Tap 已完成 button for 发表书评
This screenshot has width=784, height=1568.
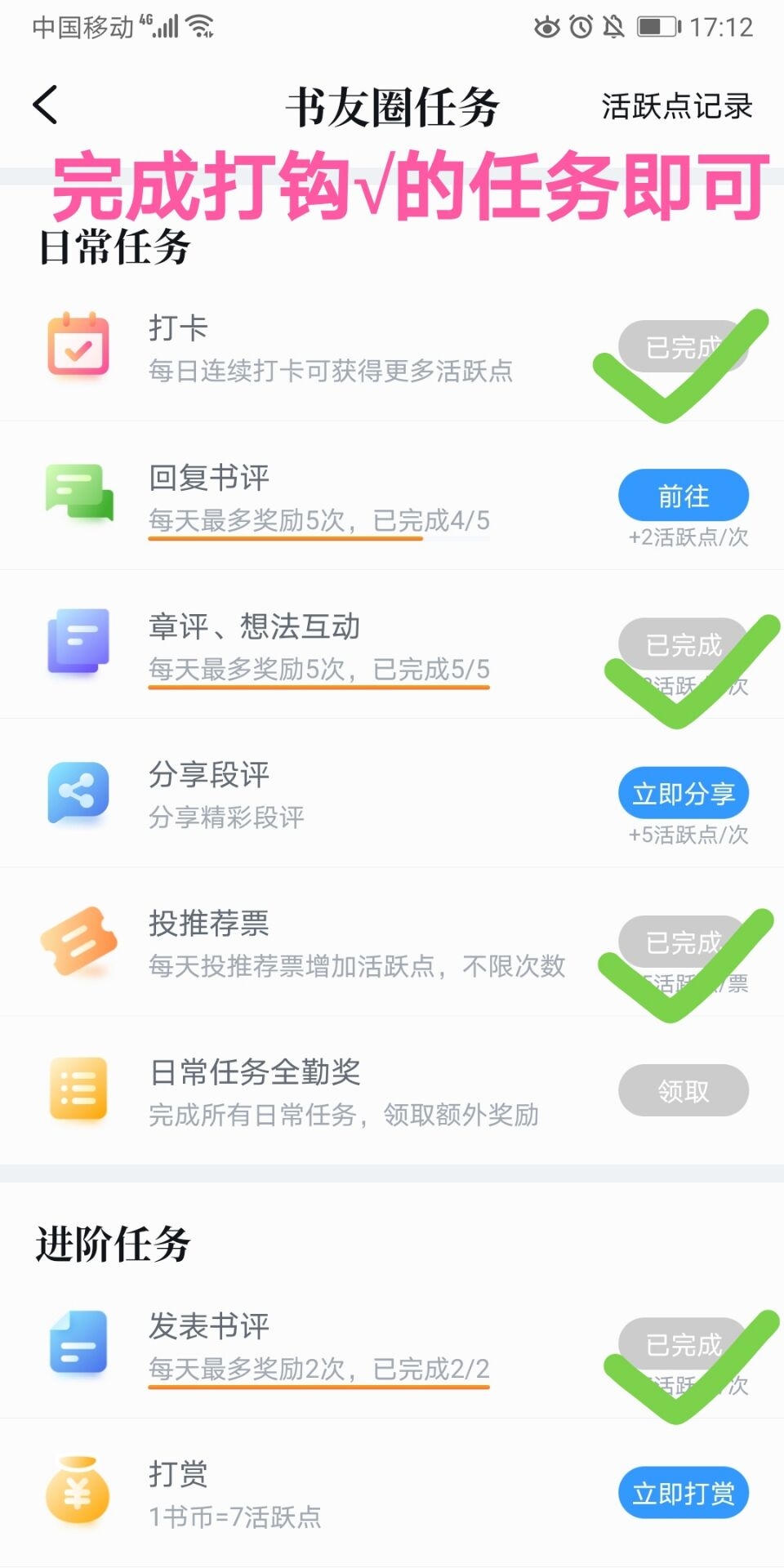click(684, 1343)
